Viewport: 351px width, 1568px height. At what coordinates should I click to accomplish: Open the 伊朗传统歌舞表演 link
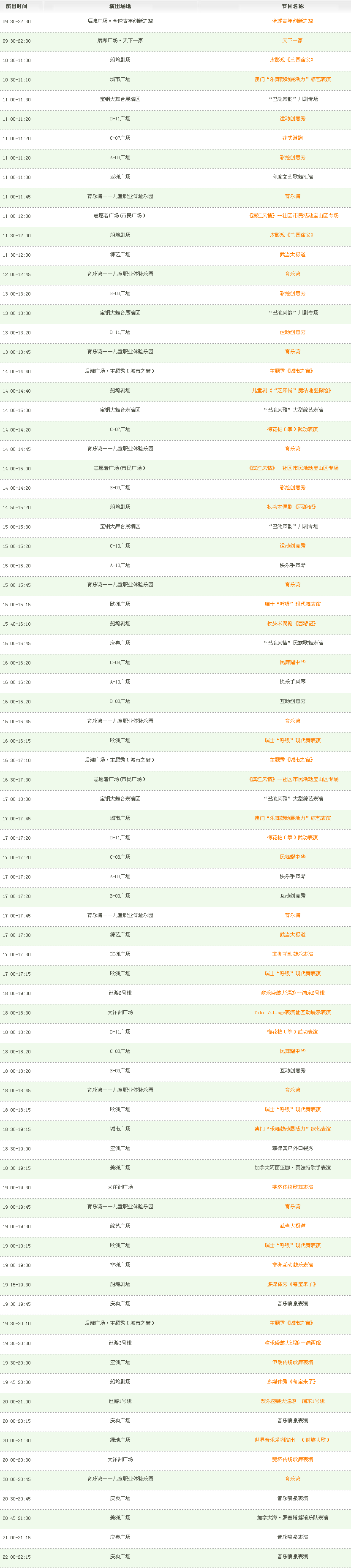pyautogui.click(x=292, y=1362)
